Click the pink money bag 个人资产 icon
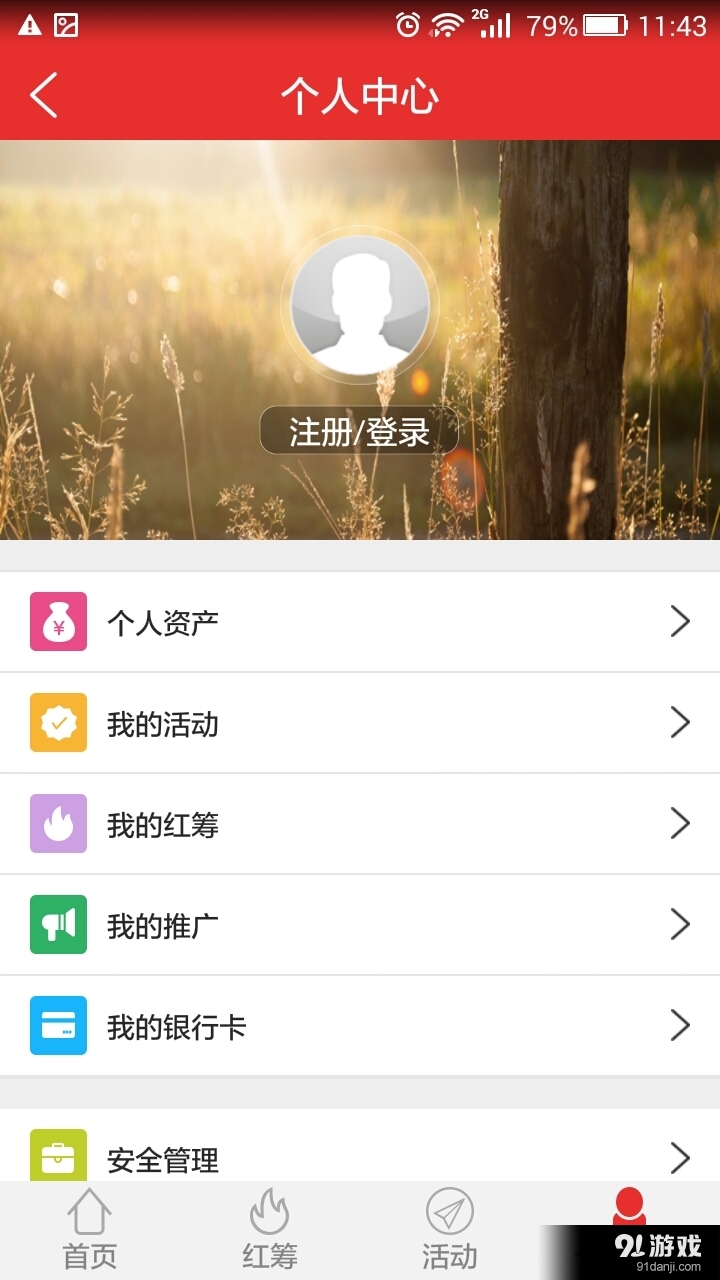Viewport: 720px width, 1280px height. click(58, 621)
